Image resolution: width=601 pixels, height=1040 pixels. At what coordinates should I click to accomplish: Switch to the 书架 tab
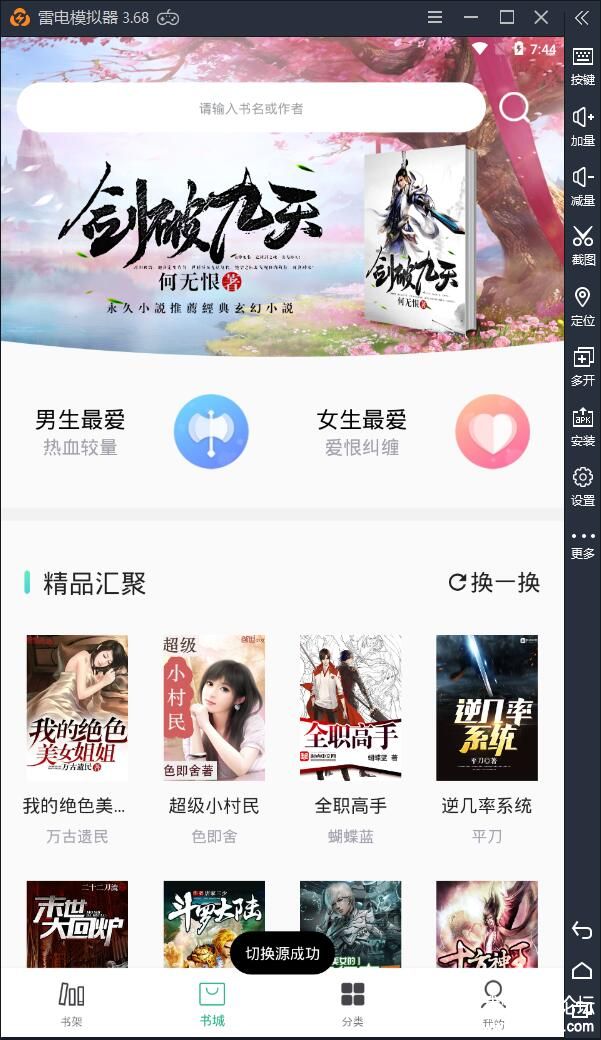pos(71,1003)
